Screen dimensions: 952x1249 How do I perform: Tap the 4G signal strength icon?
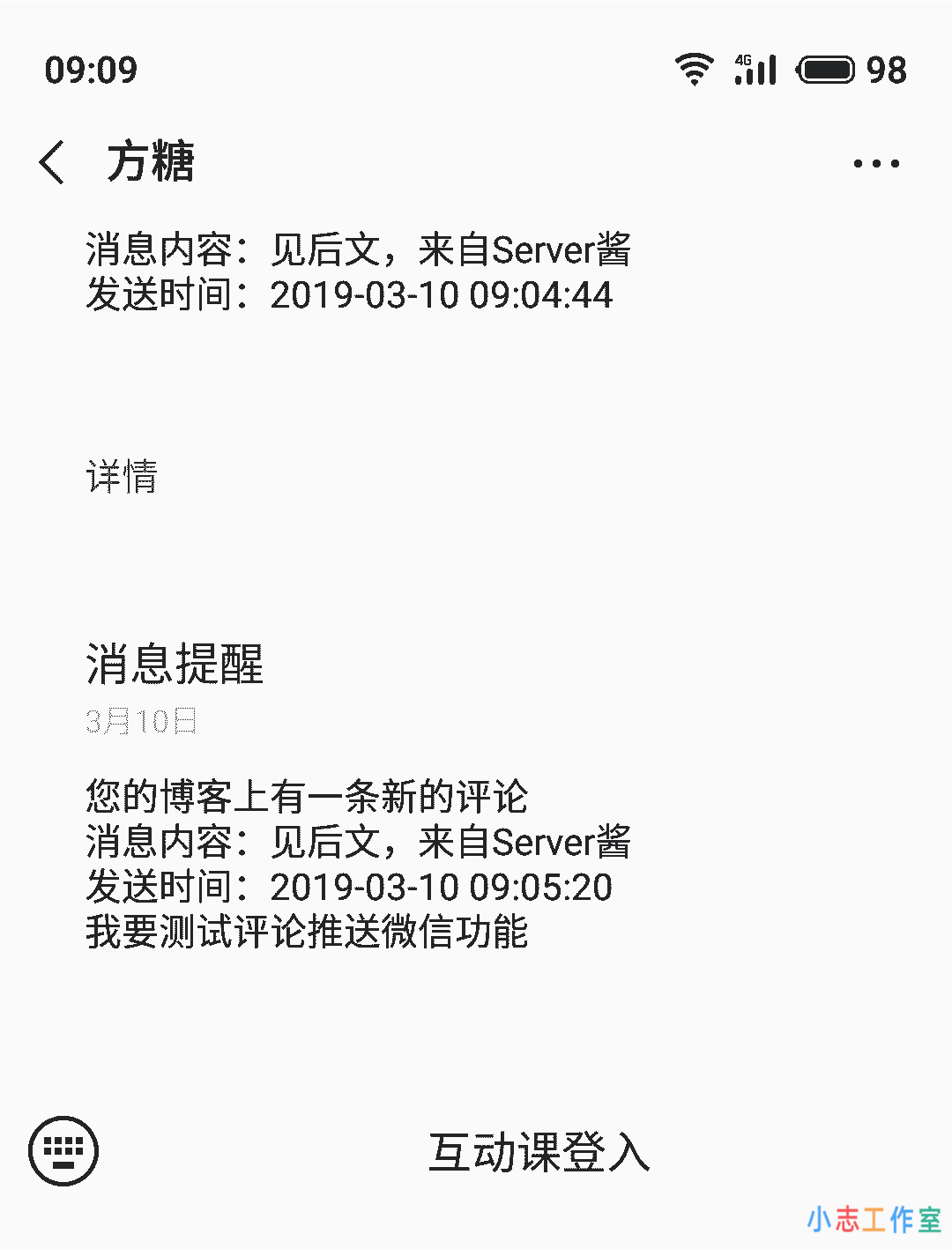754,69
